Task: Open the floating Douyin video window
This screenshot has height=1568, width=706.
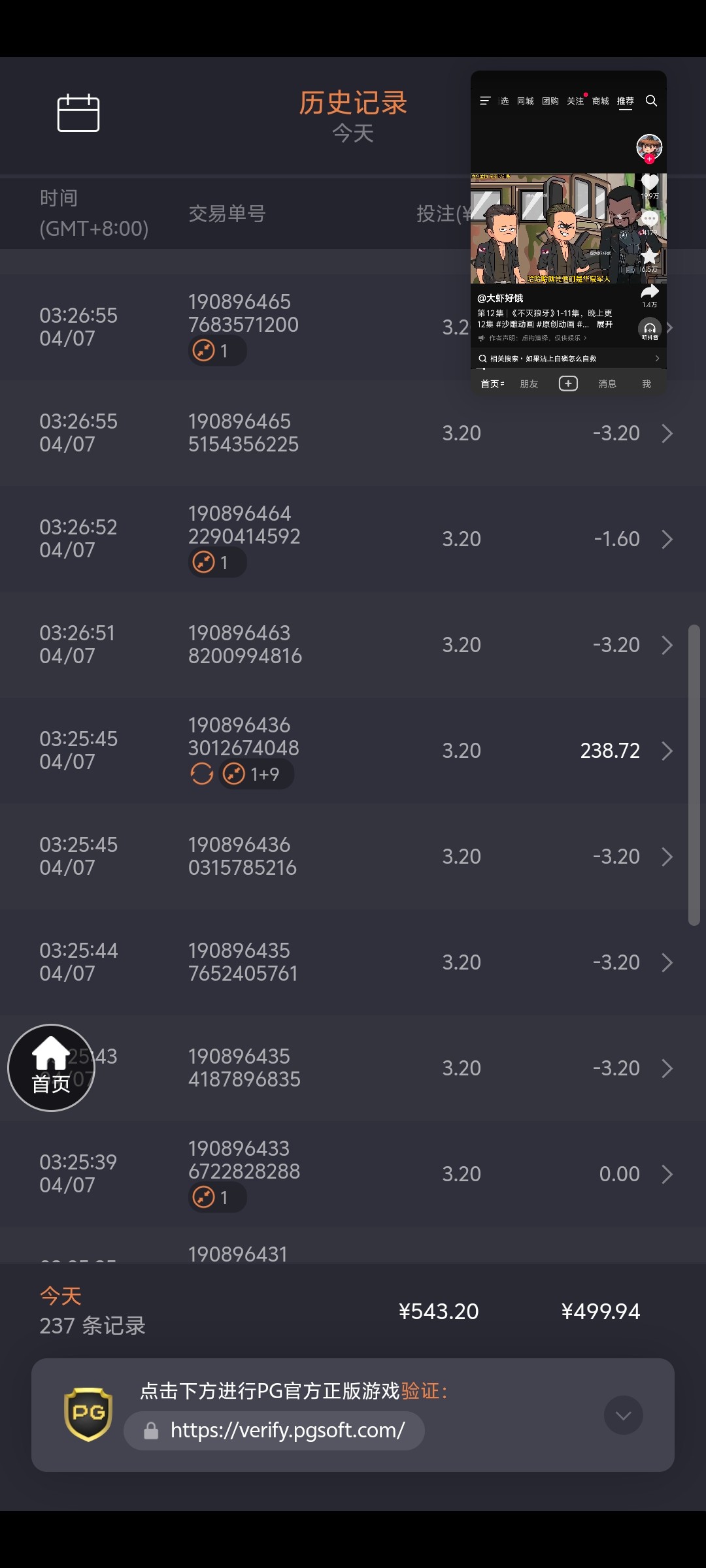Action: 569,233
